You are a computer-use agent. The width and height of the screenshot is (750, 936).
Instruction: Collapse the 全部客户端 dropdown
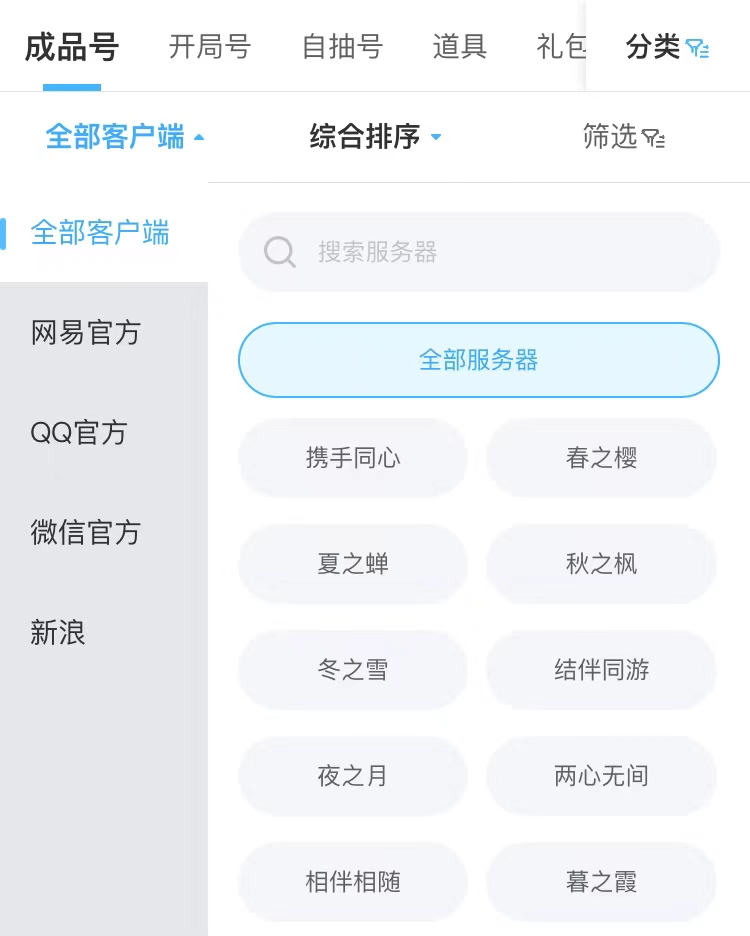[x=125, y=136]
